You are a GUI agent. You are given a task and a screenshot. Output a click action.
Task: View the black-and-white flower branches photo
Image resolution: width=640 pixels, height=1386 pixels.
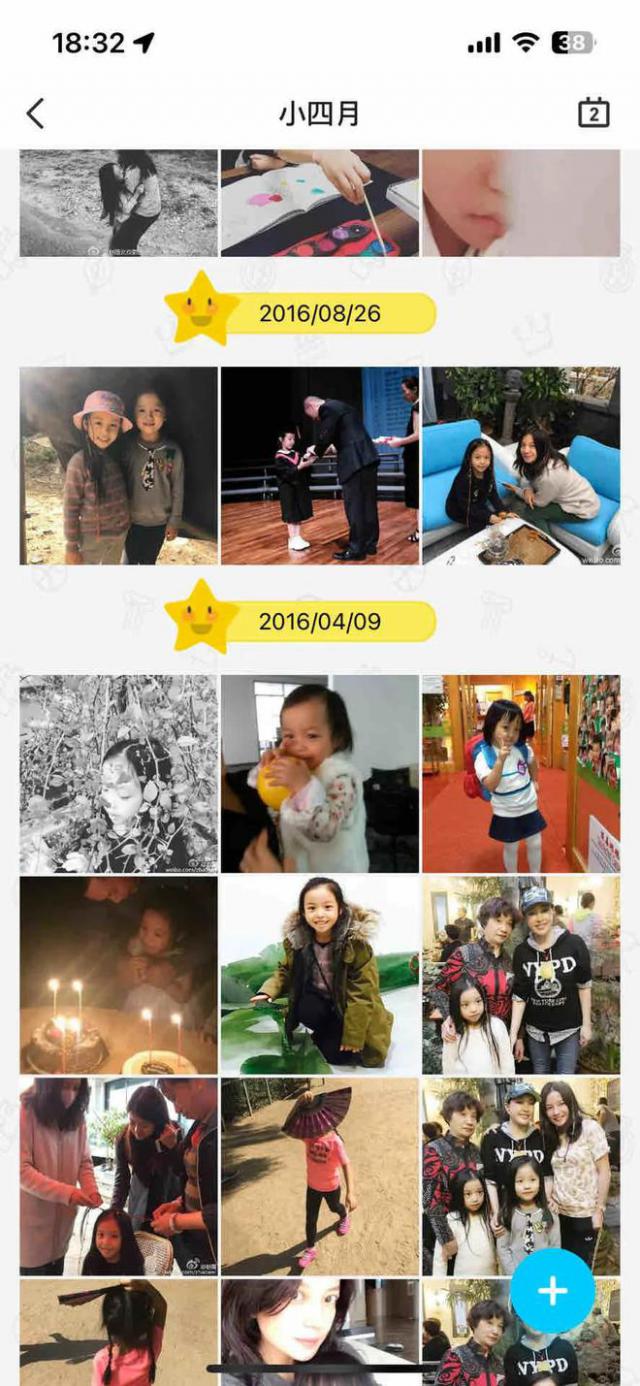click(x=118, y=773)
